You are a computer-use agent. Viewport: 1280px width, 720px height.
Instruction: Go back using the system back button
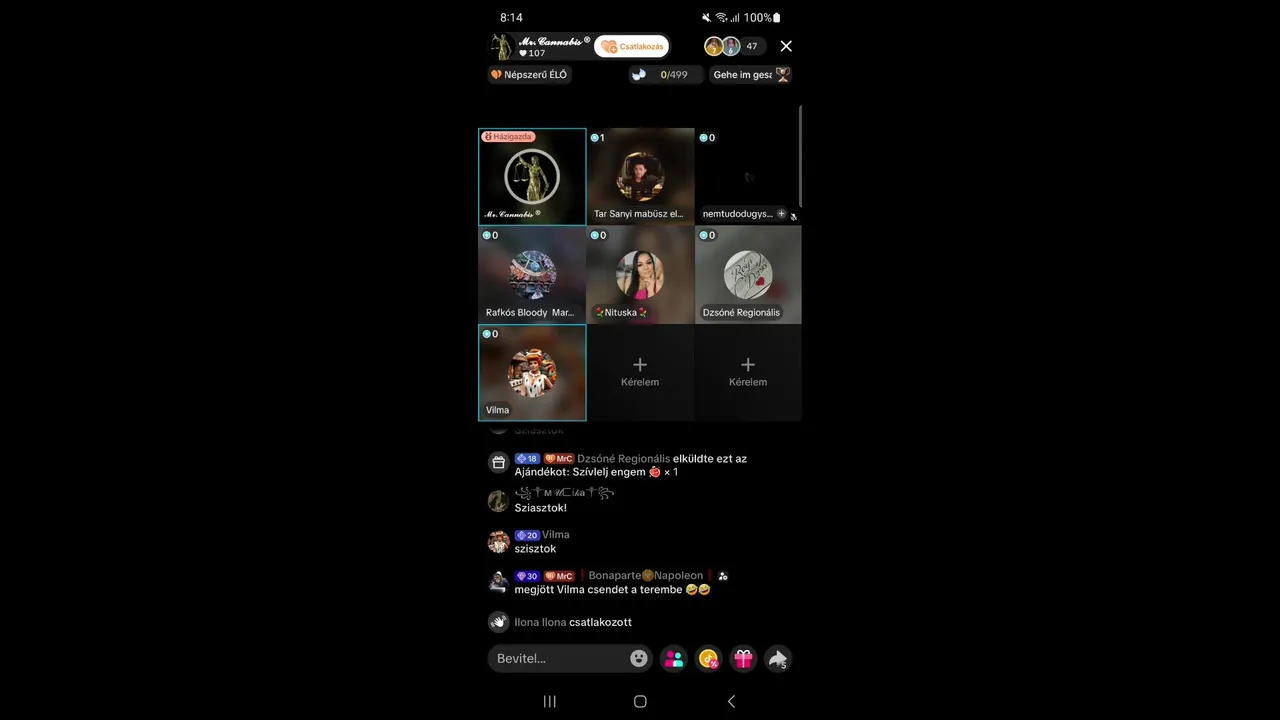tap(731, 702)
